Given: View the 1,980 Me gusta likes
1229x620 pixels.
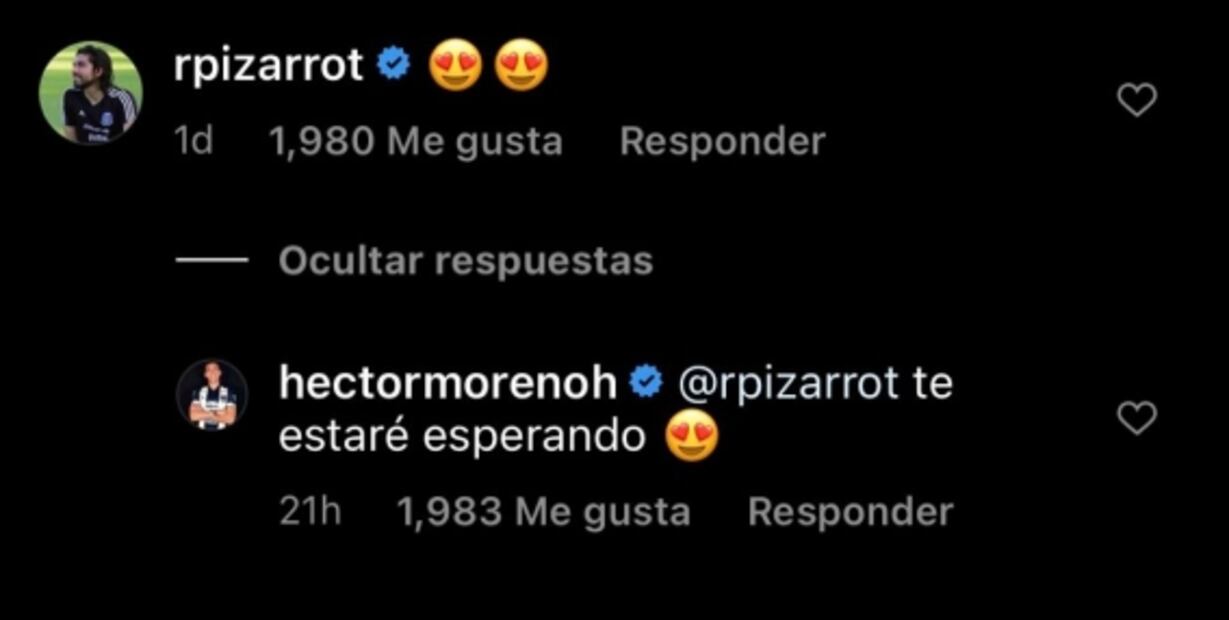Looking at the screenshot, I should point(415,142).
